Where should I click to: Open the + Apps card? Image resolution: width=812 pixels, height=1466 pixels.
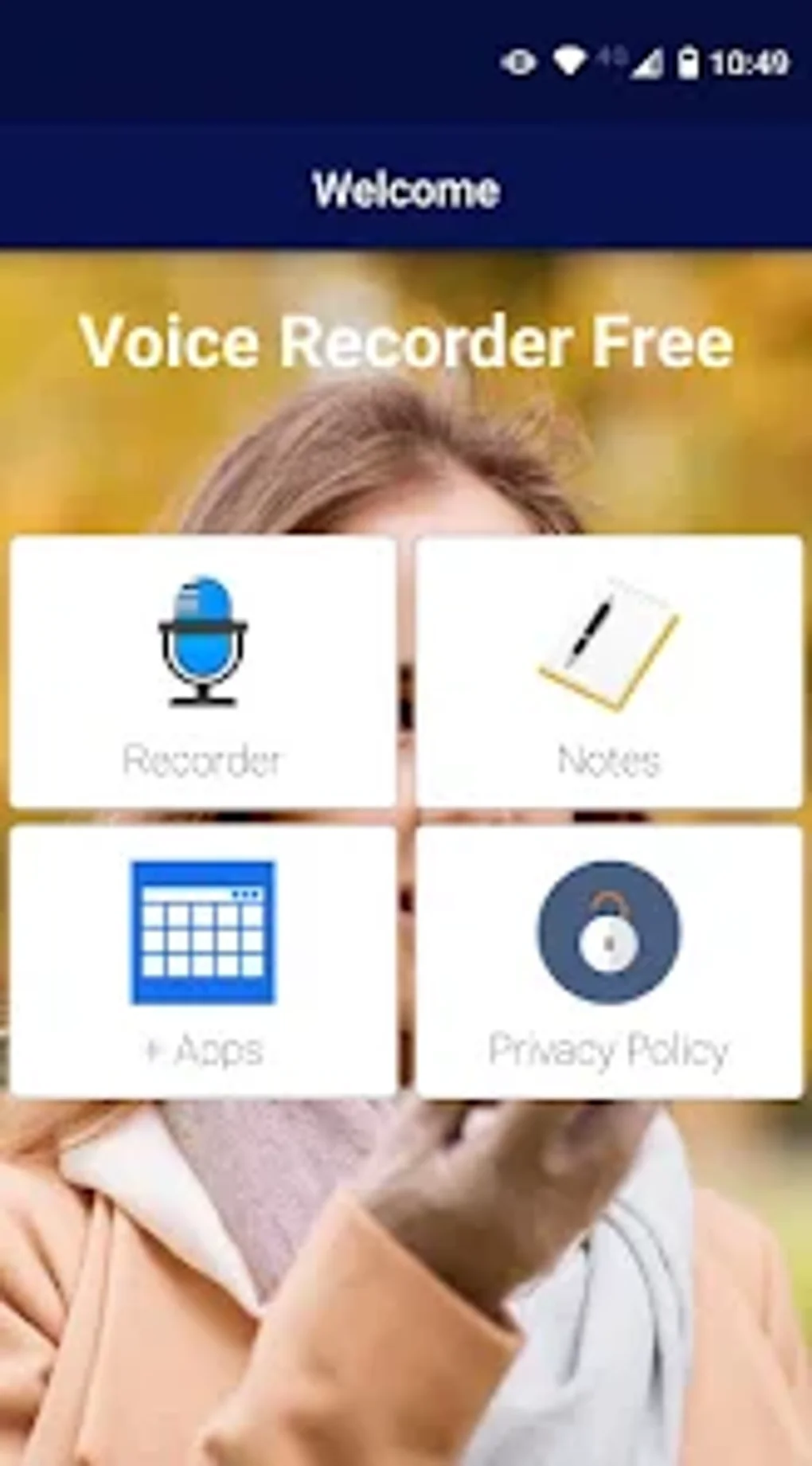pos(203,960)
